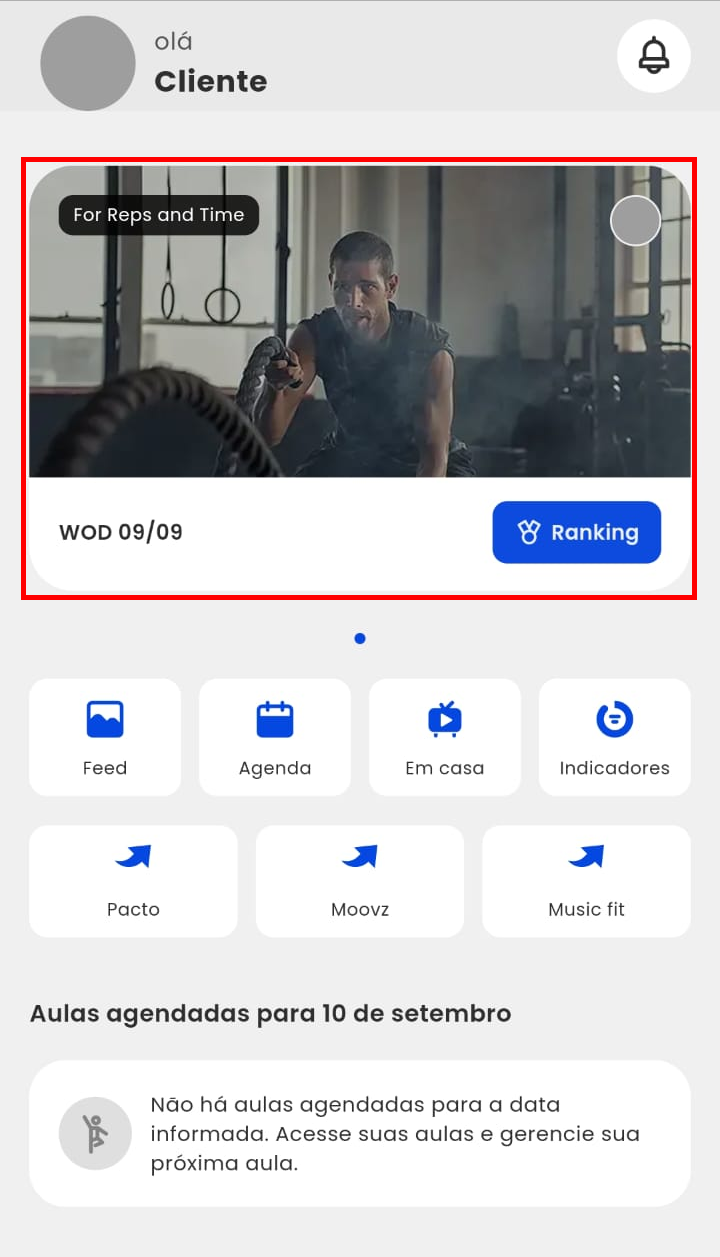The width and height of the screenshot is (720, 1257).
Task: Launch the Moovz link
Action: [360, 880]
